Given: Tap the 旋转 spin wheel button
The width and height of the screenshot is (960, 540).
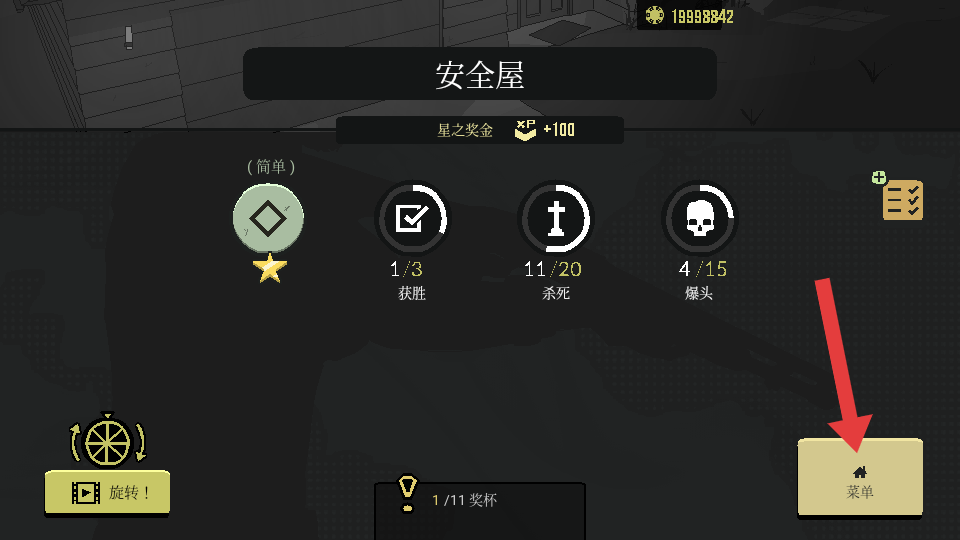Looking at the screenshot, I should (x=107, y=492).
